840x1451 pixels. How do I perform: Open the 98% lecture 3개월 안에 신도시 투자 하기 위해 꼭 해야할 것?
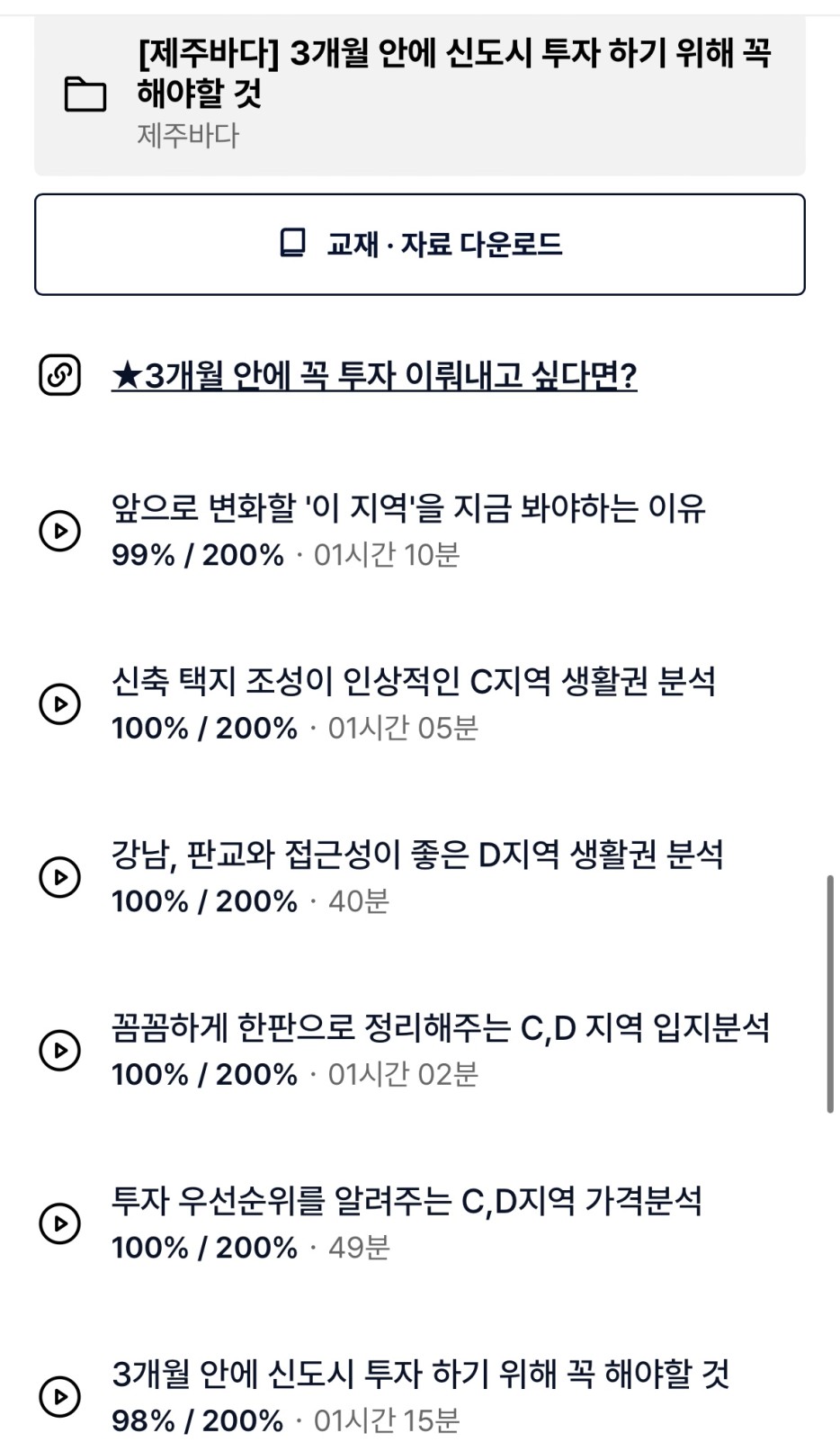click(x=421, y=1396)
